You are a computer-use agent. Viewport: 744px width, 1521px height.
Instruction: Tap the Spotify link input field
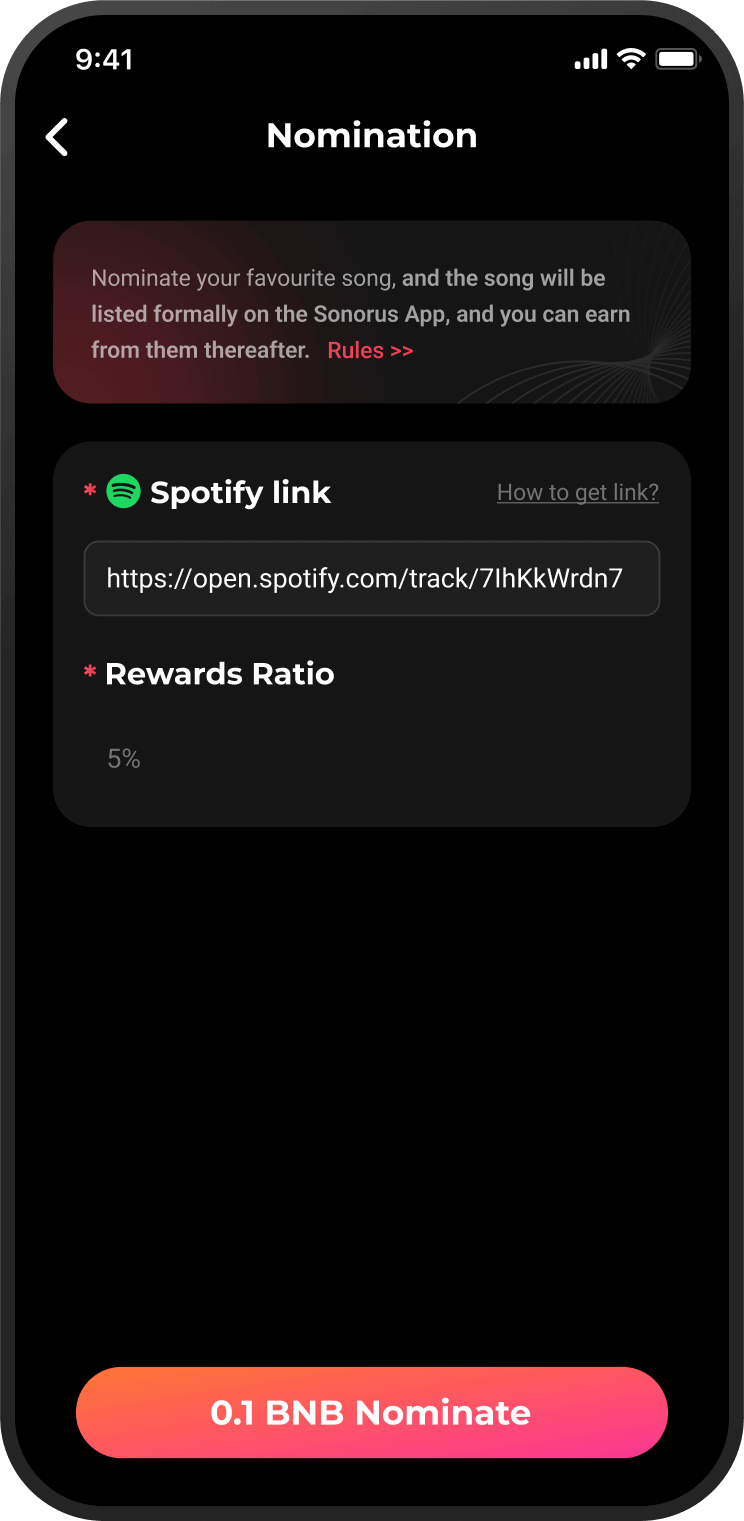(x=371, y=578)
